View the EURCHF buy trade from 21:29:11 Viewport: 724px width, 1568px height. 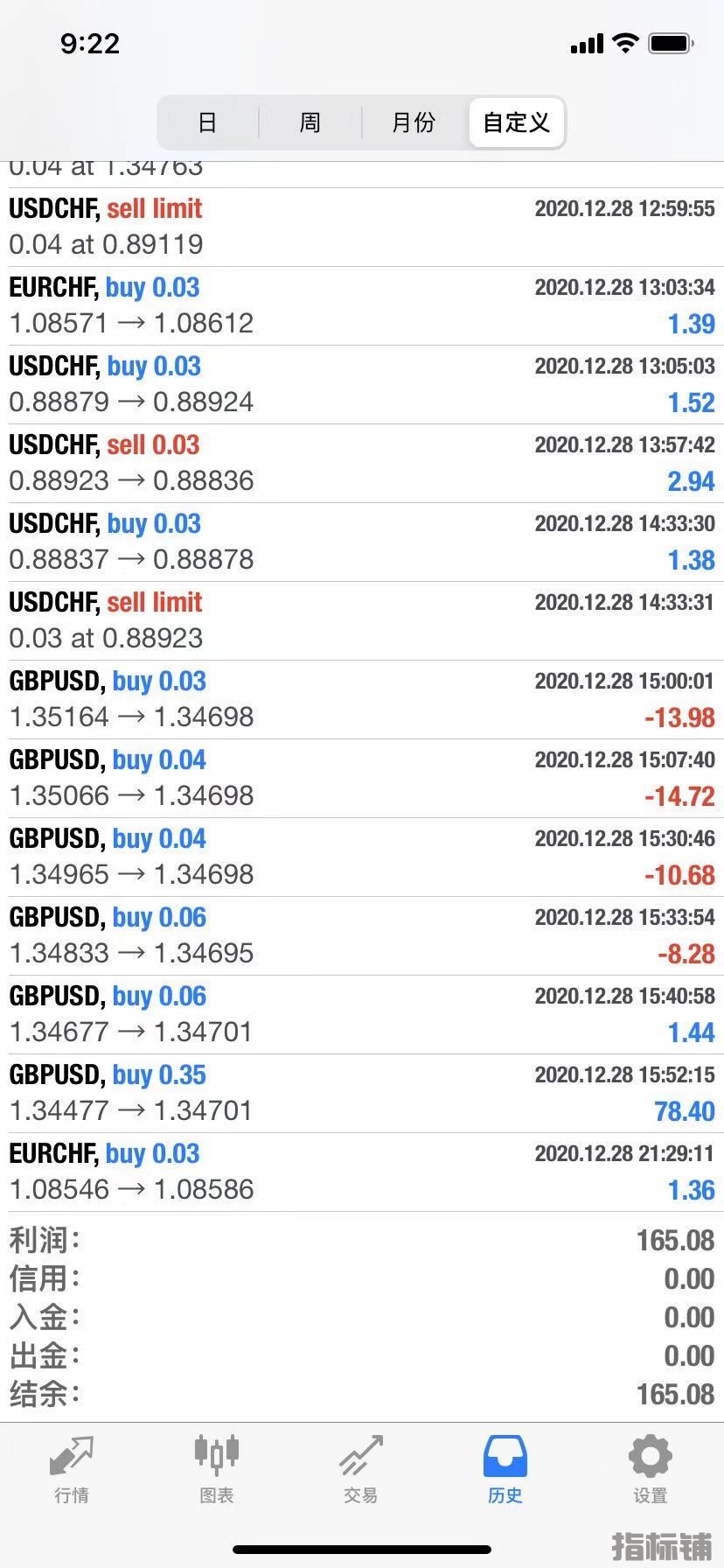pyautogui.click(x=362, y=1172)
